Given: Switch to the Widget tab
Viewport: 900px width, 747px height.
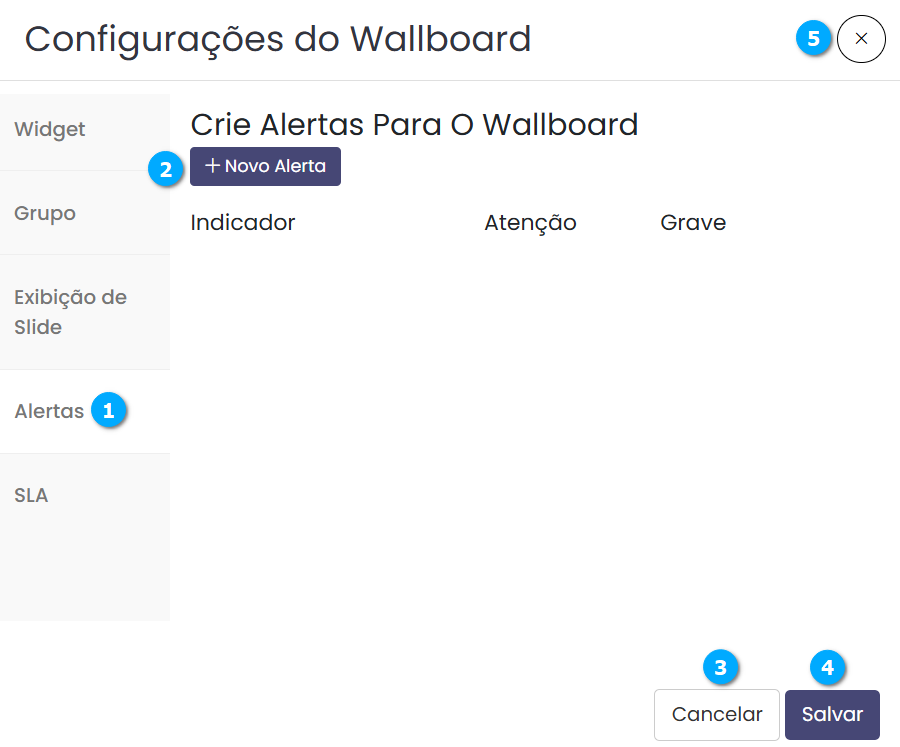Looking at the screenshot, I should 50,130.
